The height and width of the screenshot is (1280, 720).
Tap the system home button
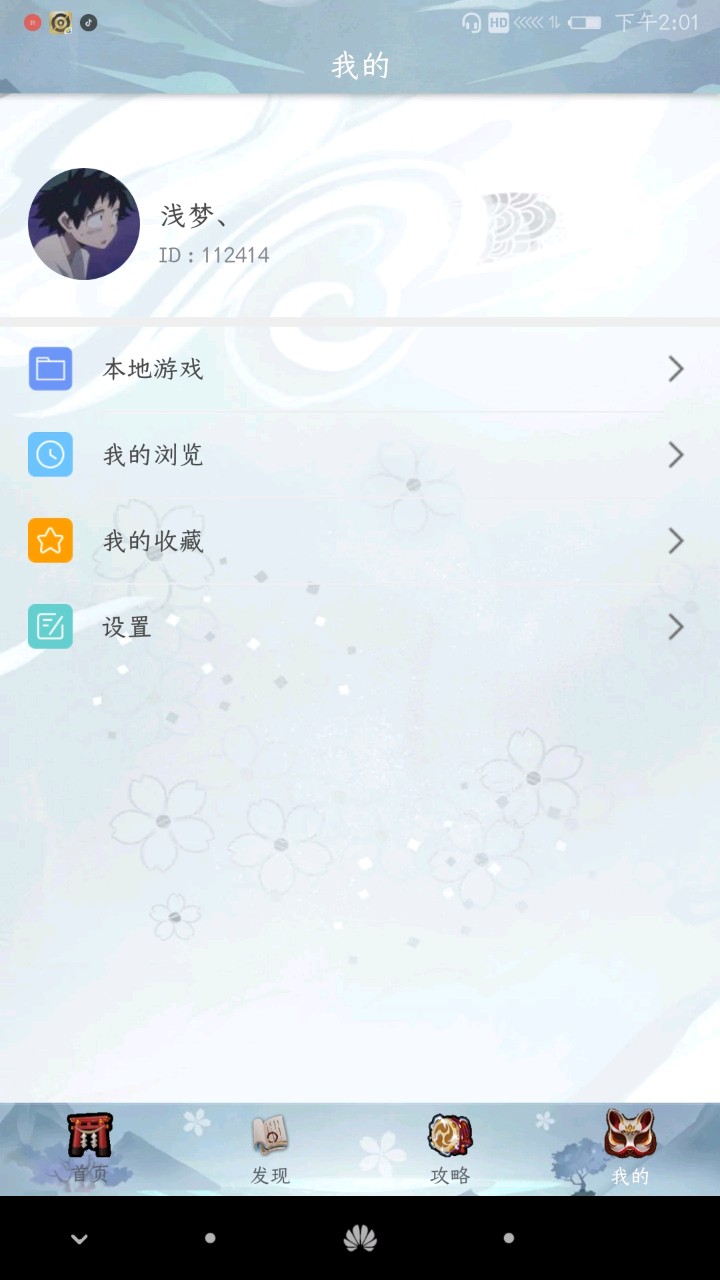pyautogui.click(x=360, y=1239)
